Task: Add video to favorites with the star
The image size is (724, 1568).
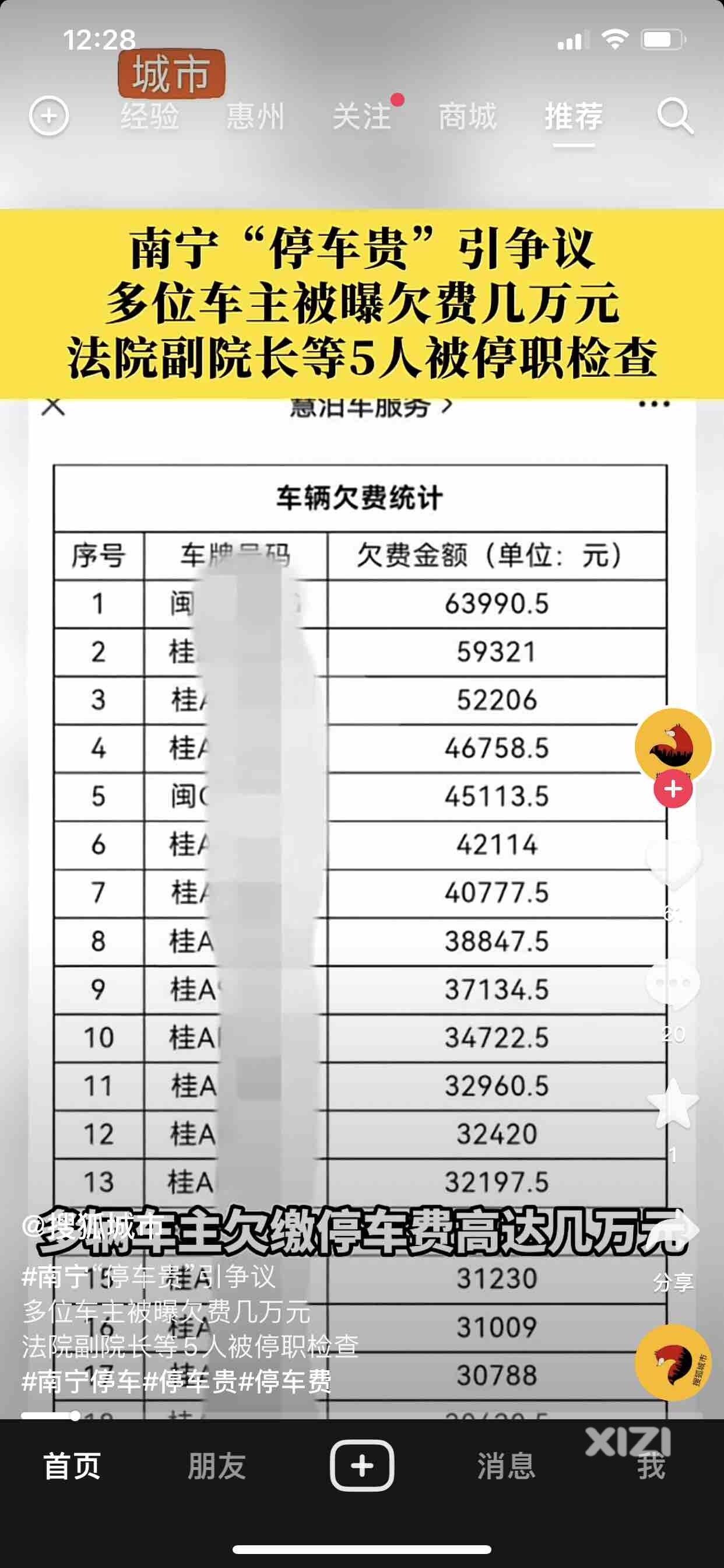Action: [673, 1103]
